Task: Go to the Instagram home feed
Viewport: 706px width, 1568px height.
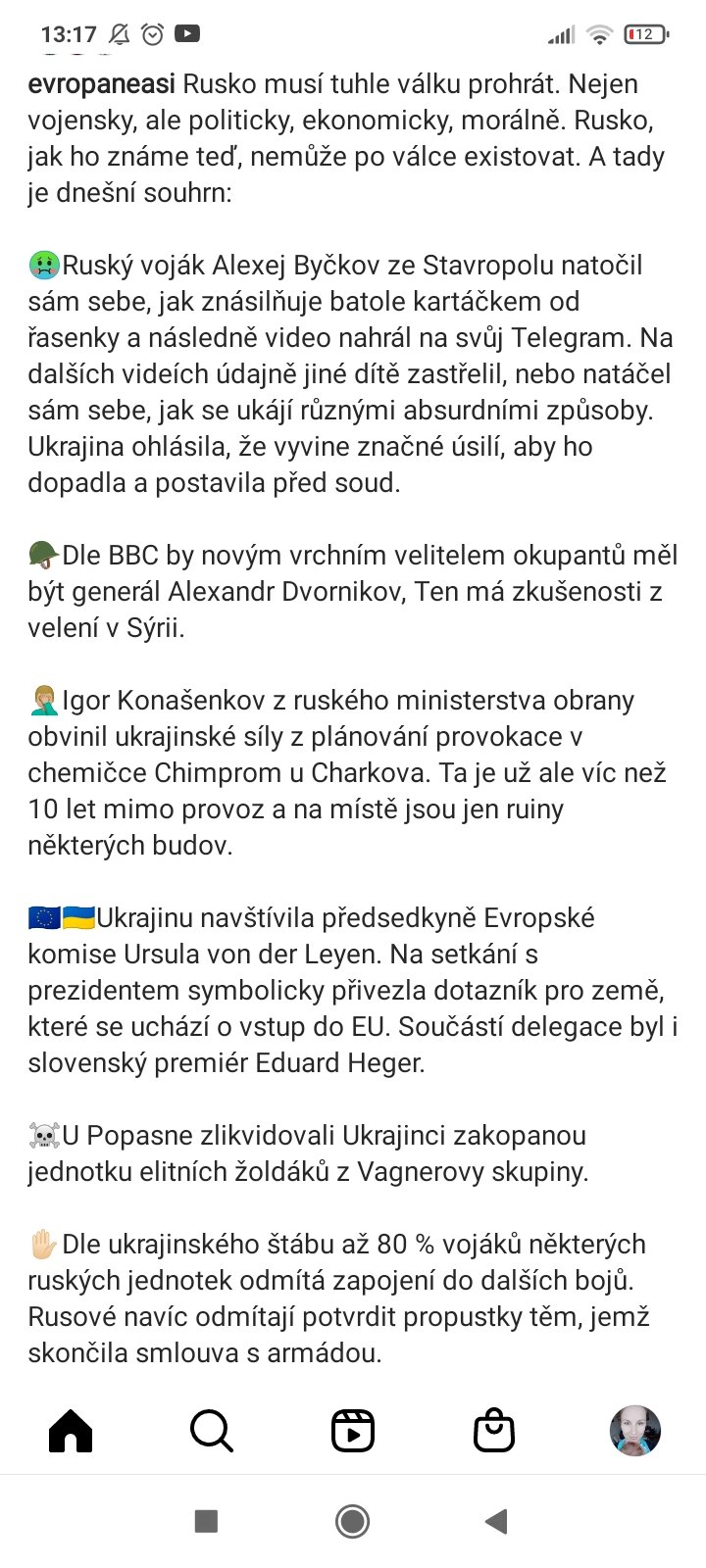Action: (71, 1431)
